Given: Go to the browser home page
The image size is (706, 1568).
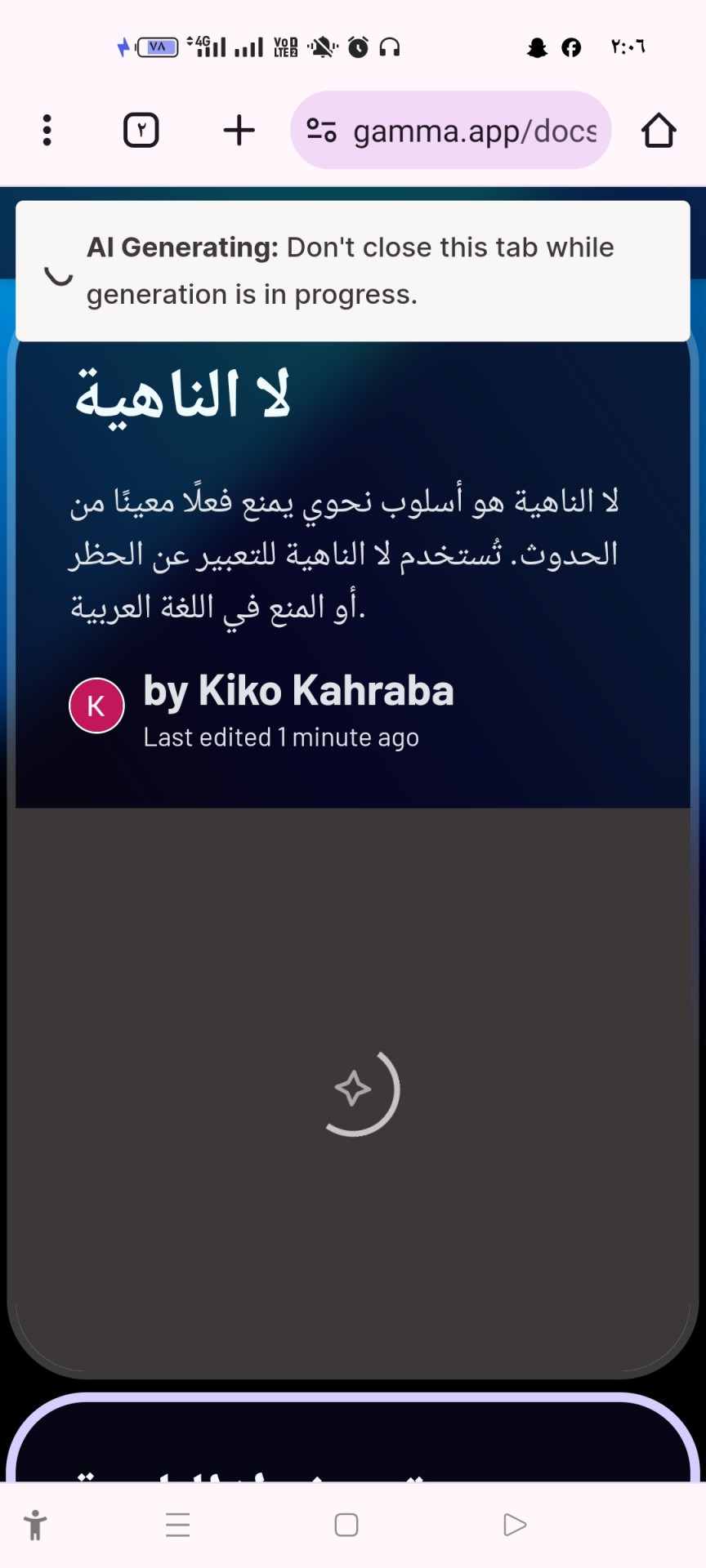Looking at the screenshot, I should tap(658, 131).
